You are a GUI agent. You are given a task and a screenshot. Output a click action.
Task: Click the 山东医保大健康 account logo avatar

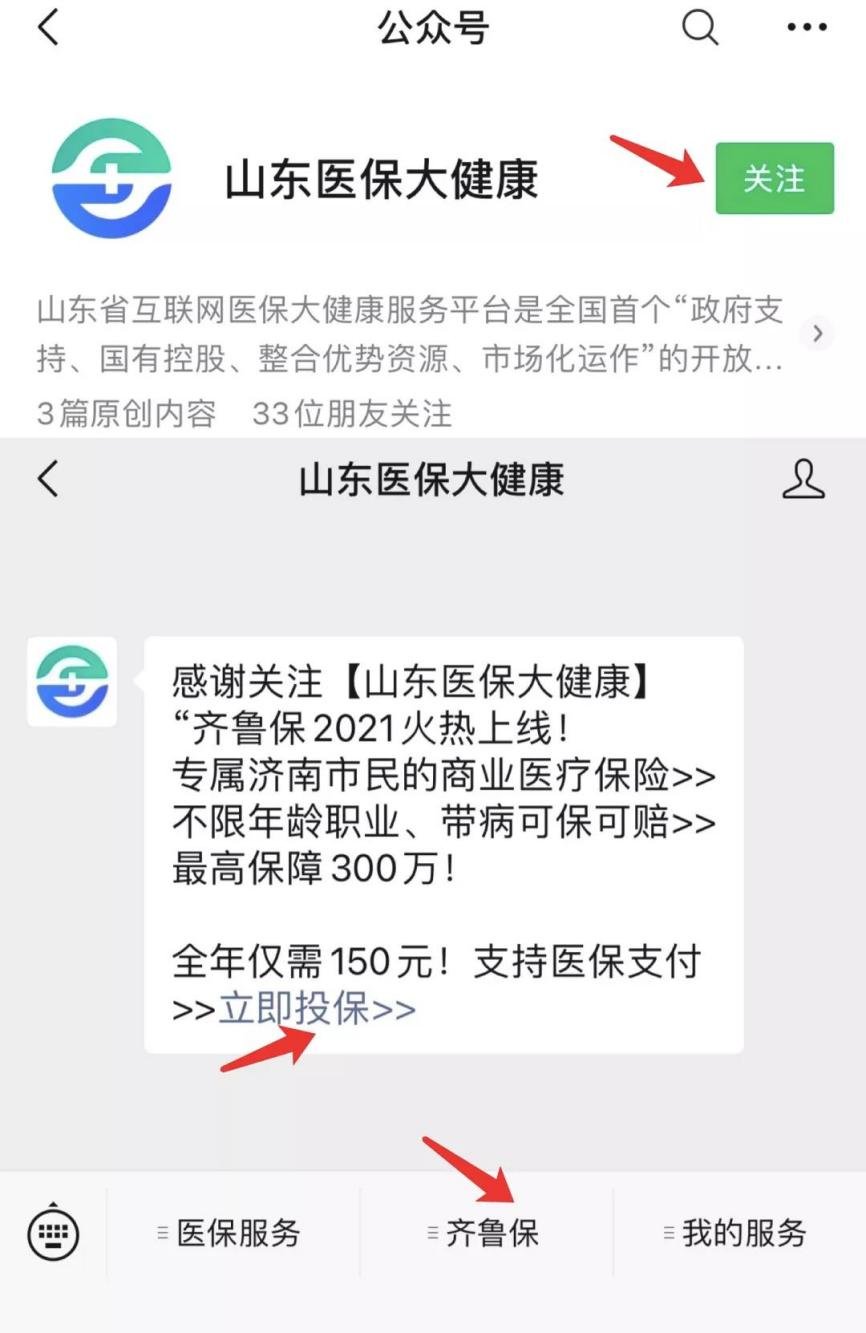(x=112, y=180)
